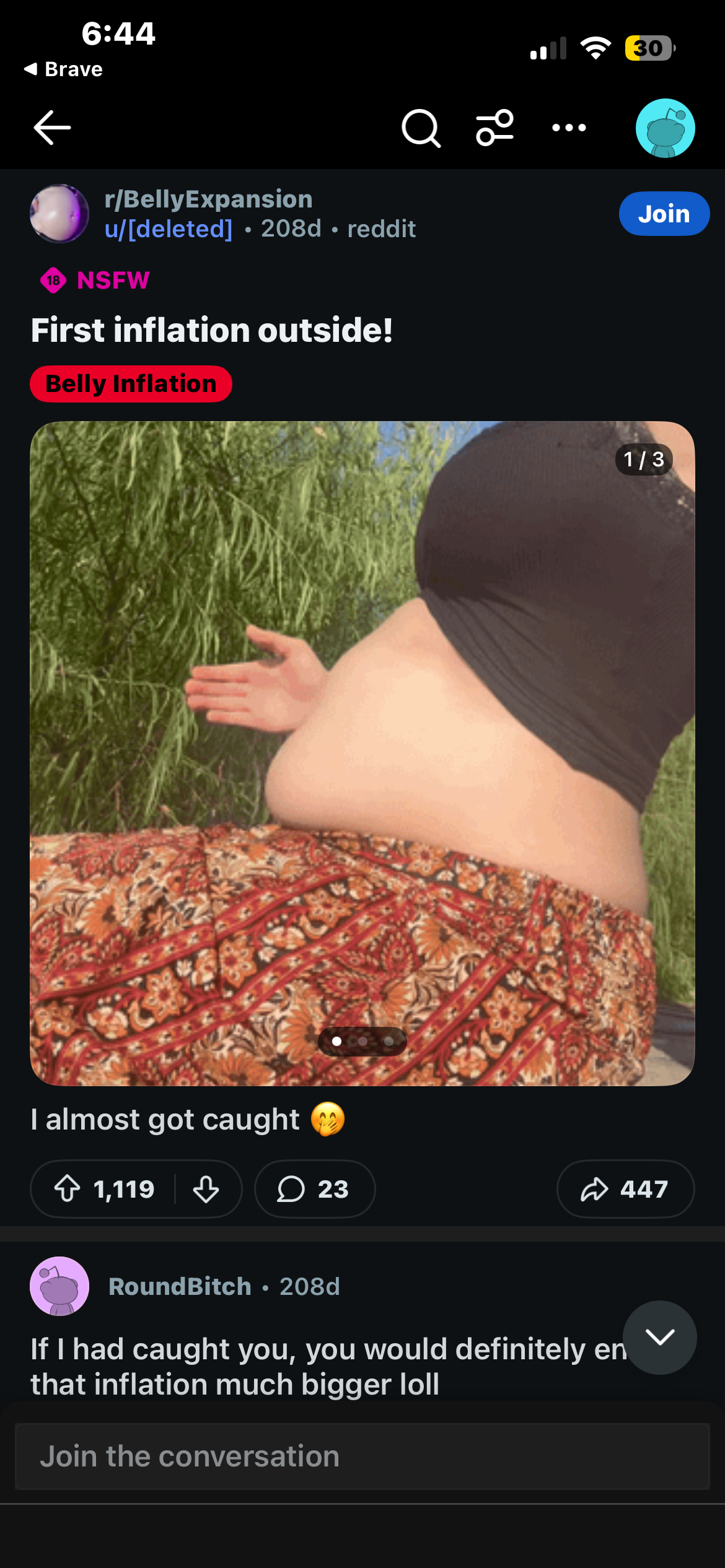Select the Belly Inflation flair chip
Screen dimensions: 725x1568
[x=131, y=384]
